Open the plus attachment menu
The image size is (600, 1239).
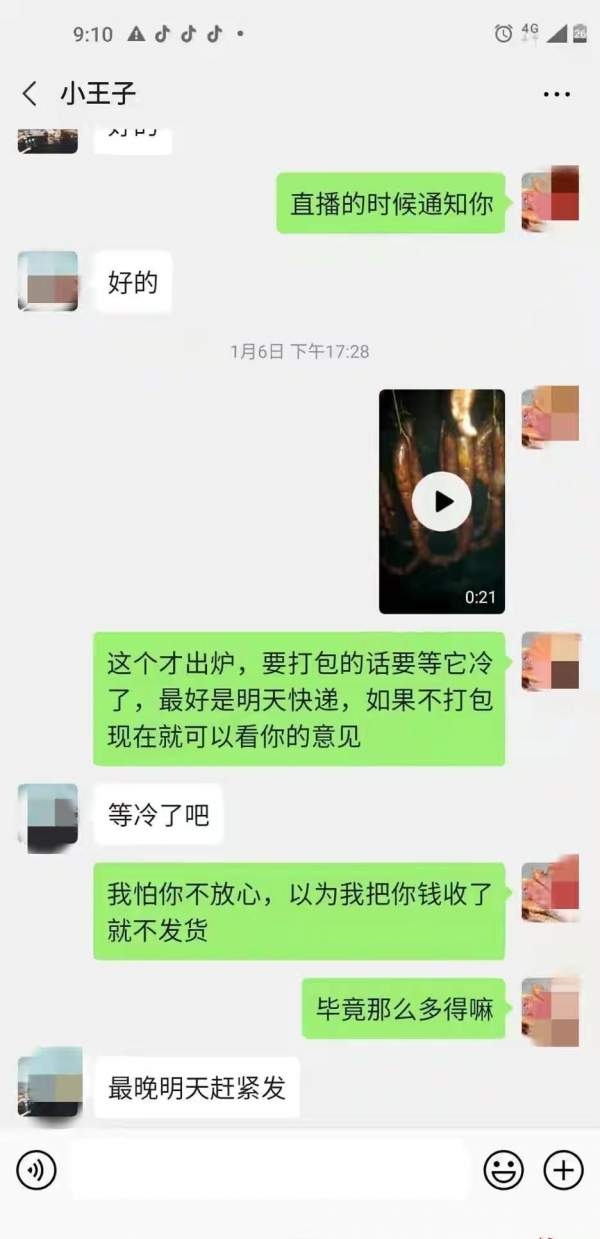(x=563, y=1169)
